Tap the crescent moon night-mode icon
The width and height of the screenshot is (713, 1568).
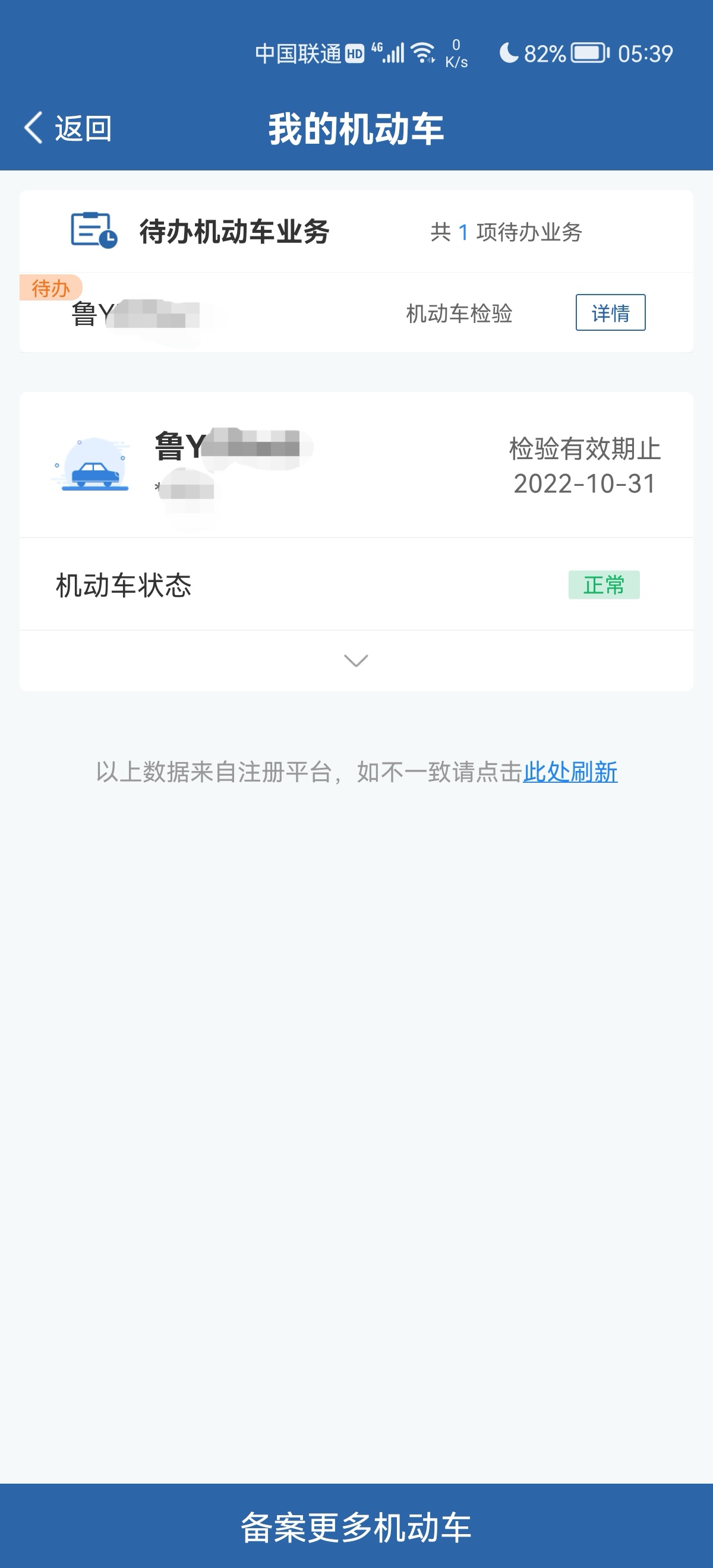[x=509, y=53]
